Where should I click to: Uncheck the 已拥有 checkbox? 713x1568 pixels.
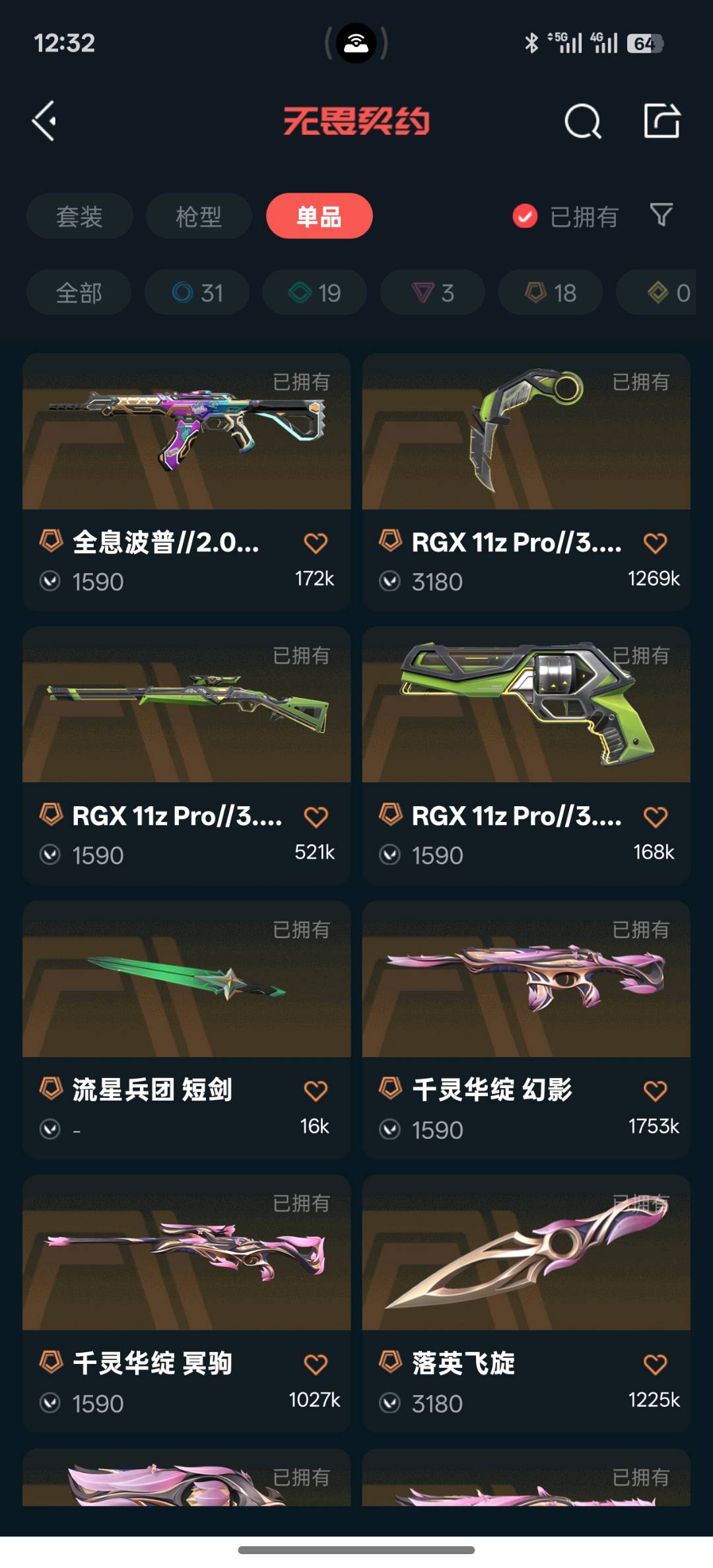(x=525, y=216)
